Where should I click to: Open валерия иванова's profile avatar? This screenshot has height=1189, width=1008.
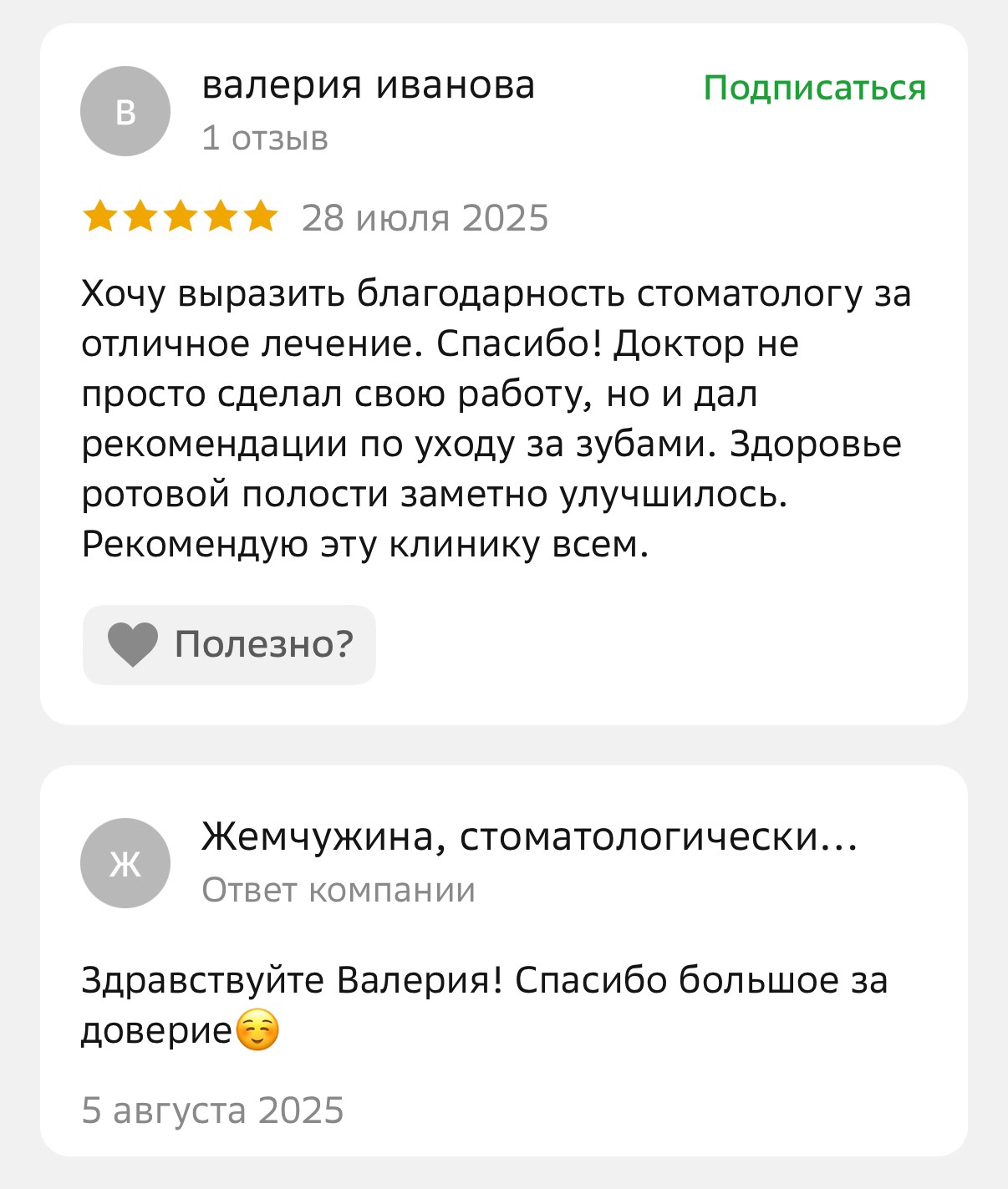[125, 111]
